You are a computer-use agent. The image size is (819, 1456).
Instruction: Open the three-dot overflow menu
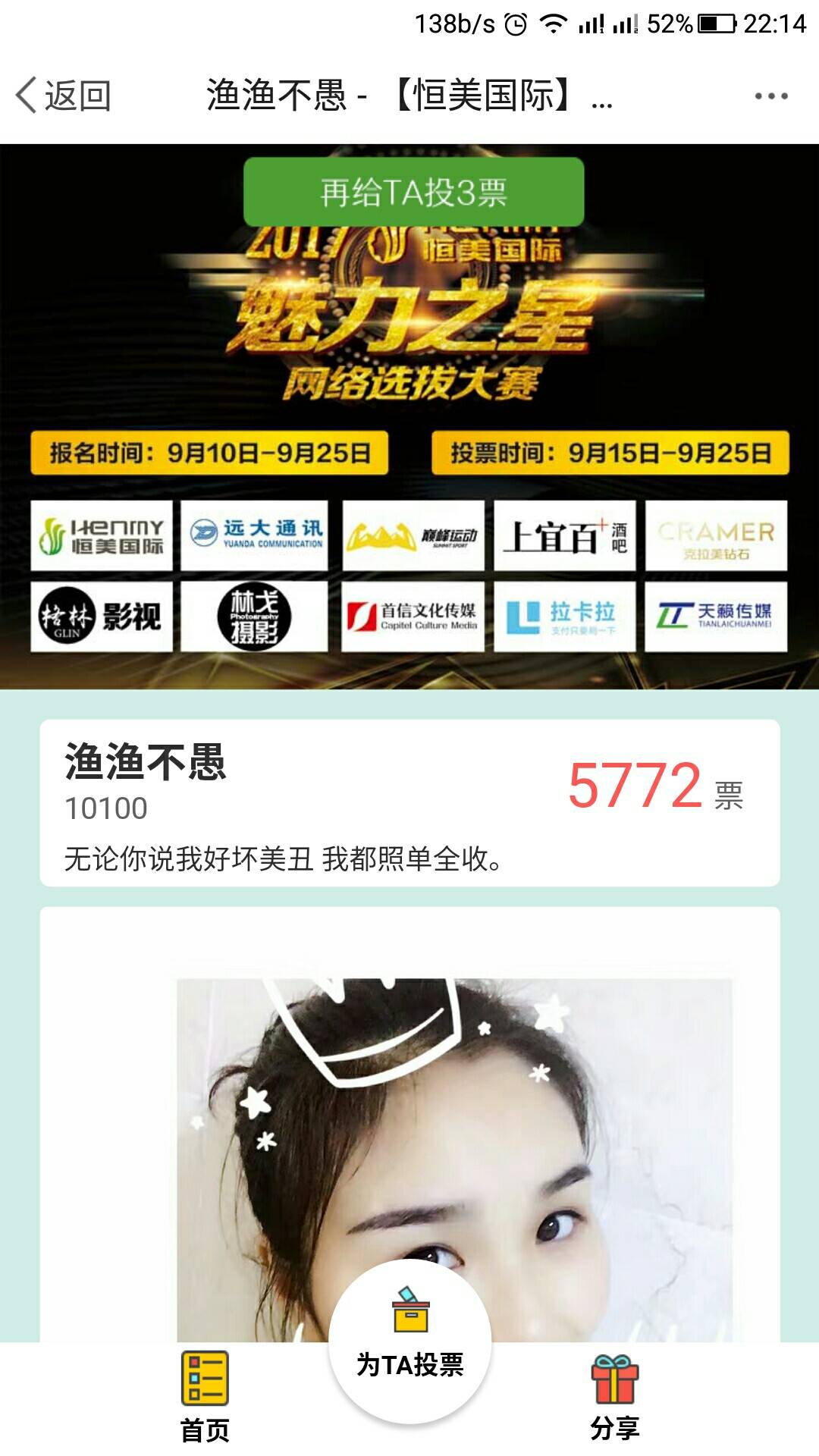pos(770,96)
